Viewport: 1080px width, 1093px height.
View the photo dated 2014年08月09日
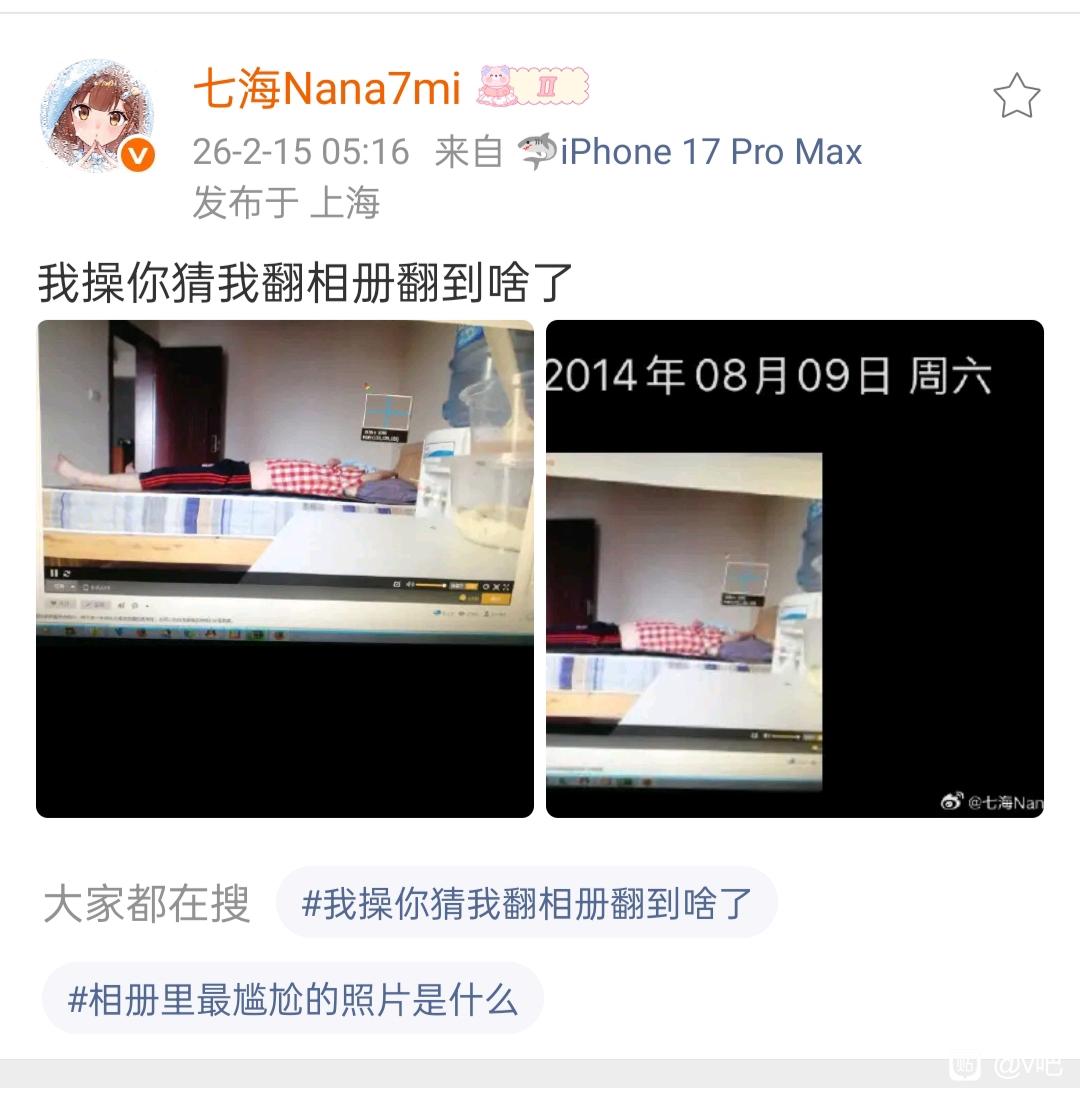(x=795, y=568)
